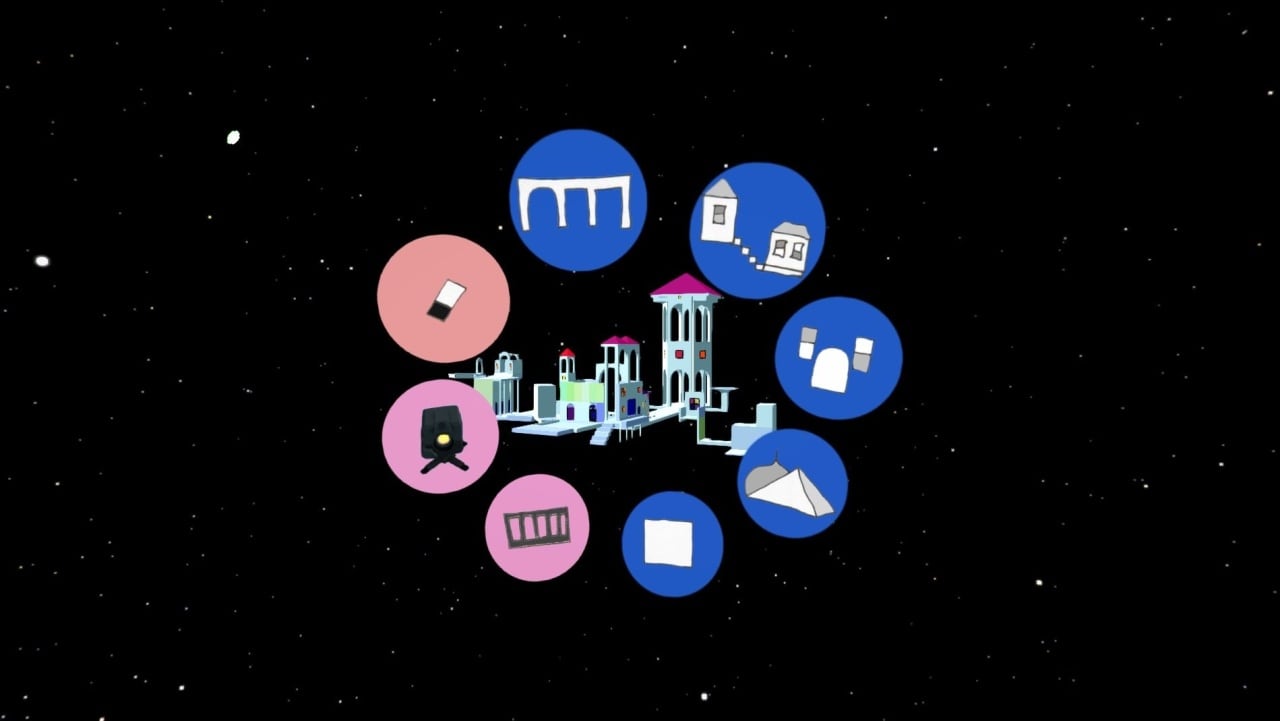
Task: Add the black spotlight lamp
Action: (x=440, y=436)
